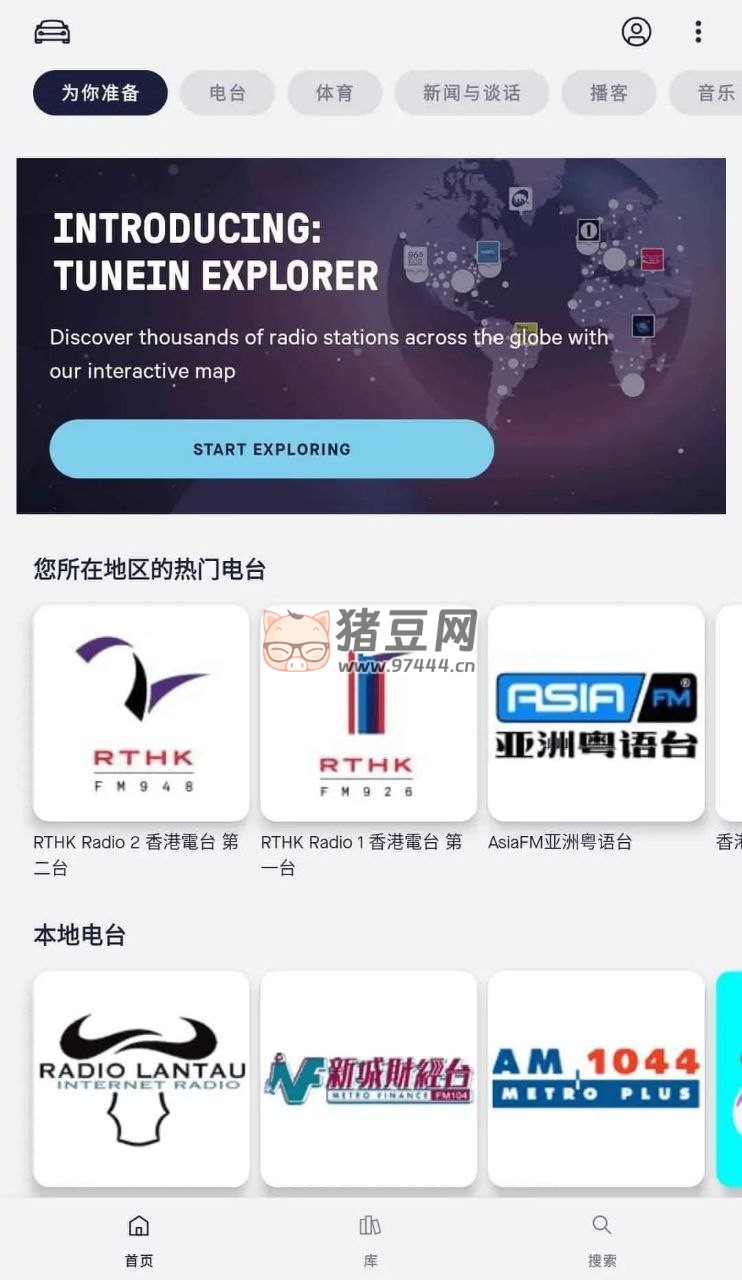
Task: Open the profile account icon
Action: (636, 32)
